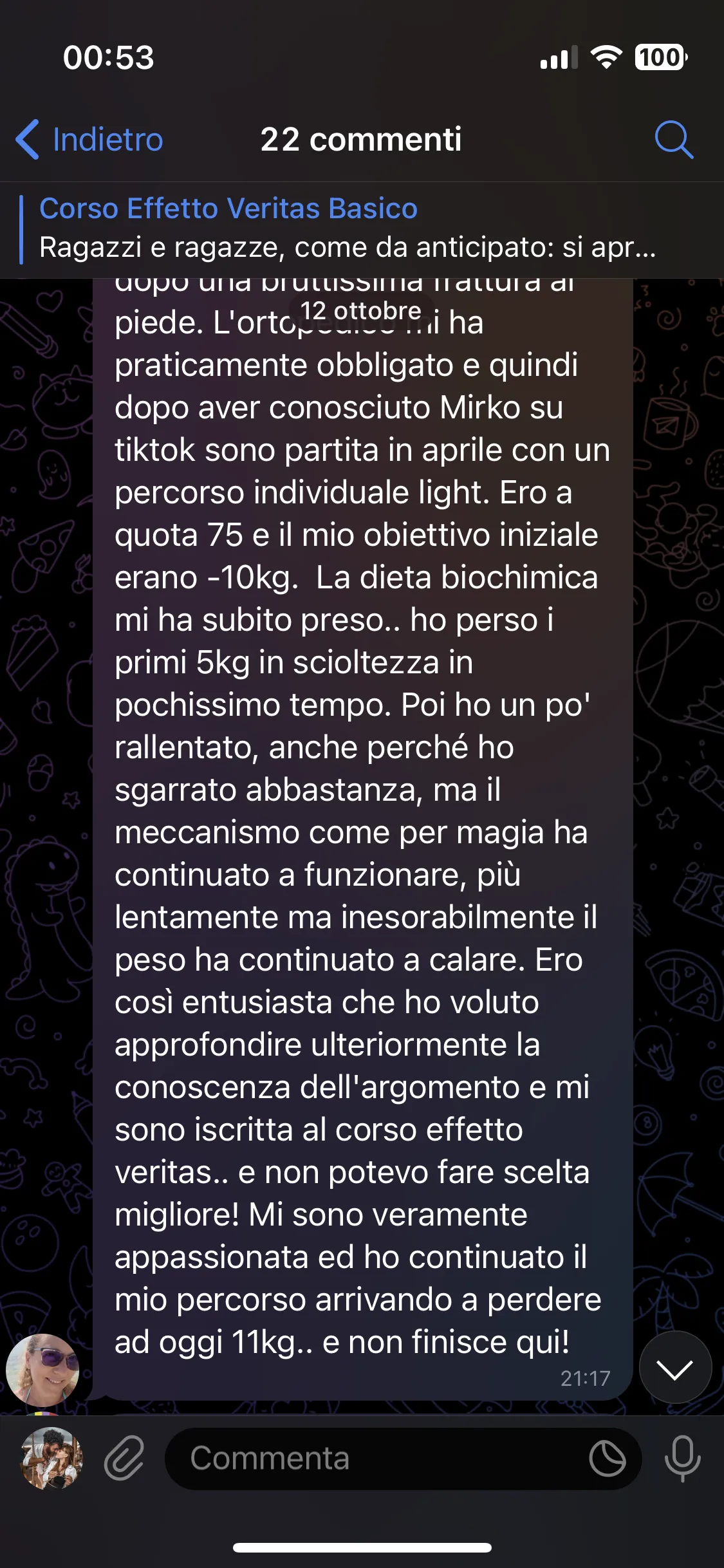Viewport: 724px width, 1568px height.
Task: Open the profile avatar beside the comment field
Action: click(x=51, y=1459)
